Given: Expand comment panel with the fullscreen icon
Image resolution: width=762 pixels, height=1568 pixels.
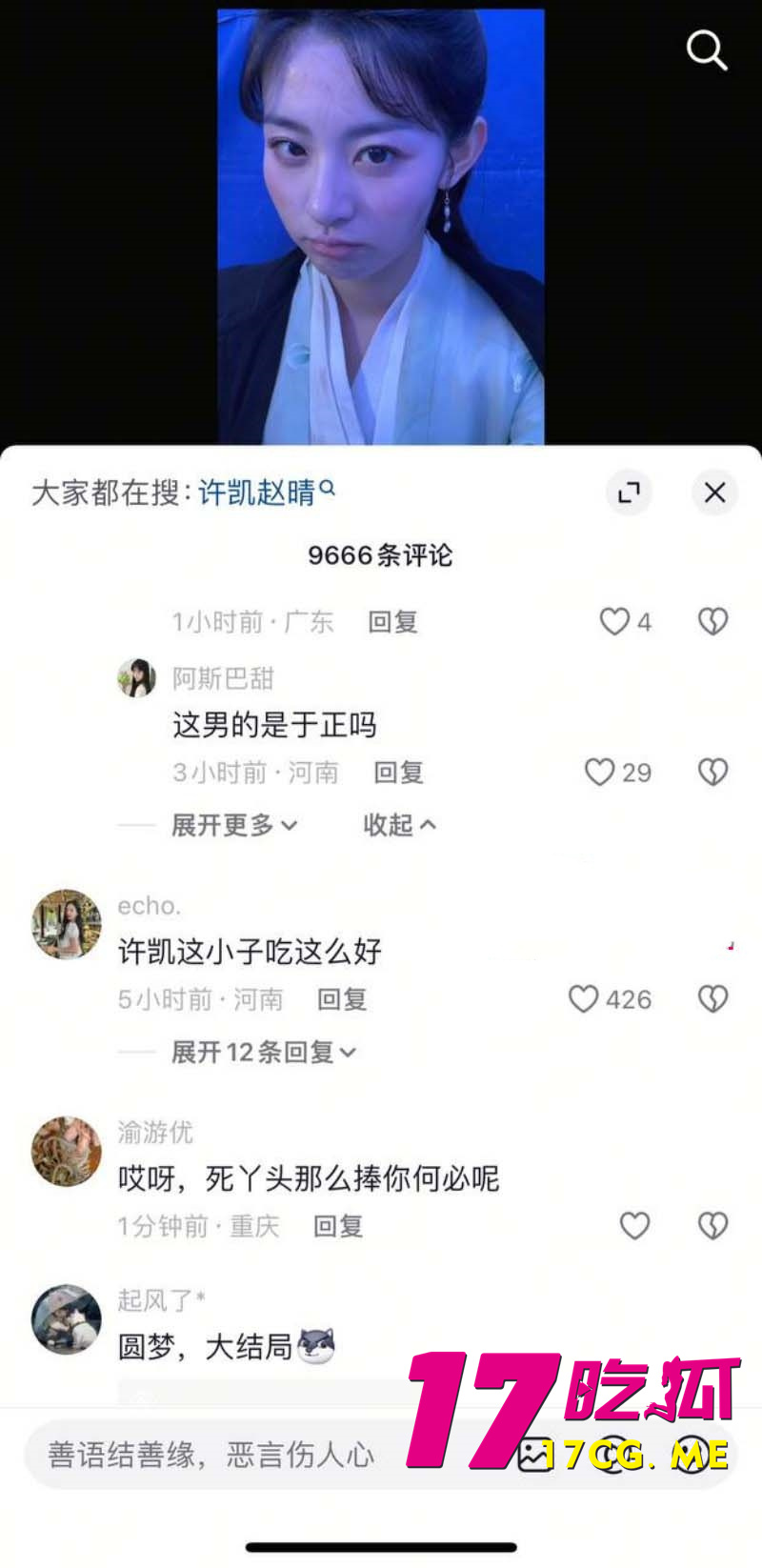Looking at the screenshot, I should pyautogui.click(x=629, y=493).
